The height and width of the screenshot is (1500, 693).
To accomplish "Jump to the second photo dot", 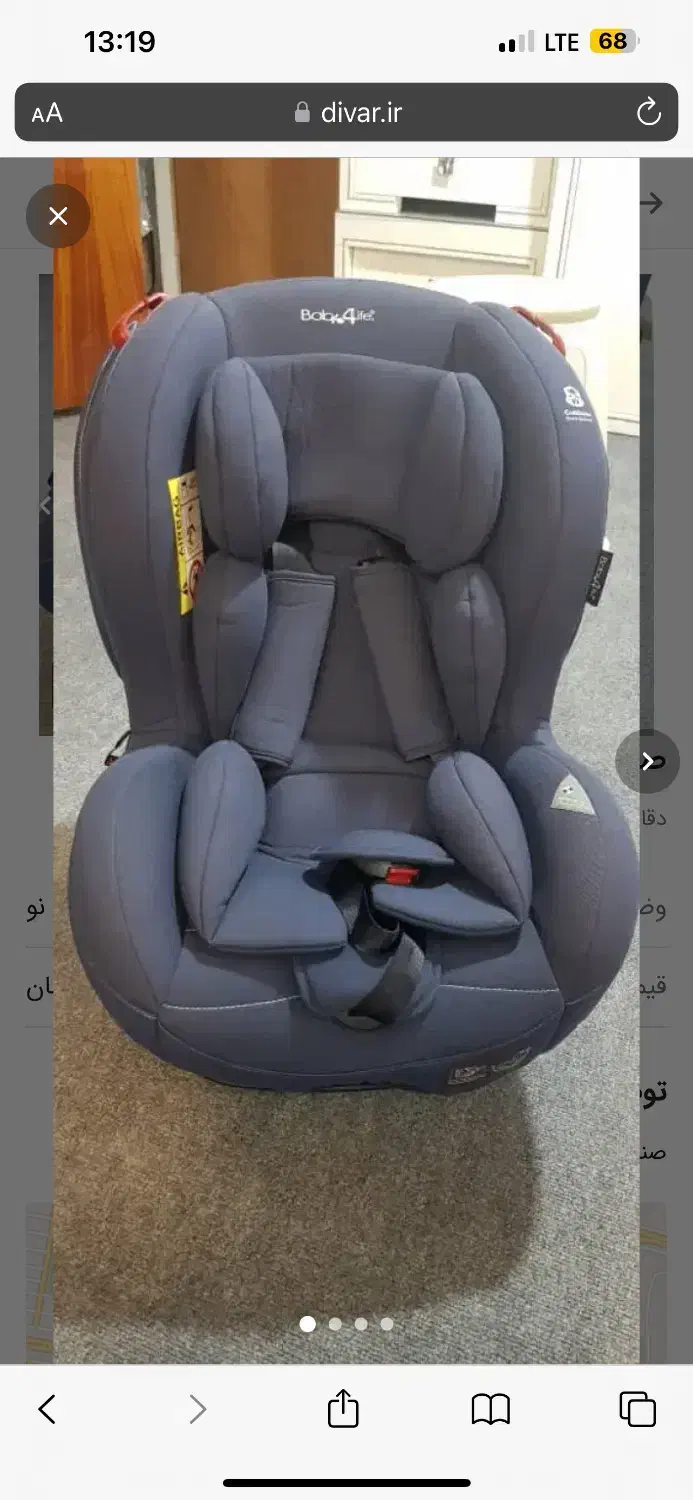I will click(335, 1324).
